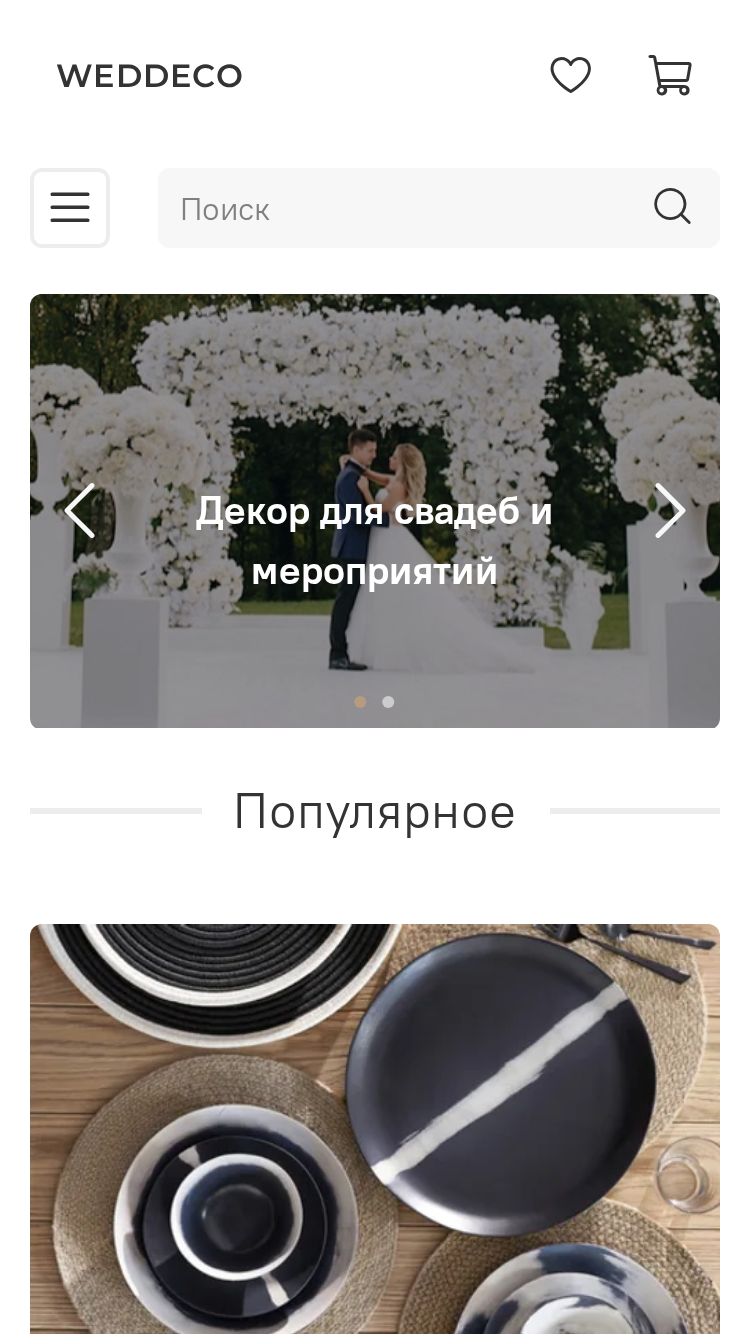Select the second carousel page dot
750x1334 pixels.
(x=388, y=702)
